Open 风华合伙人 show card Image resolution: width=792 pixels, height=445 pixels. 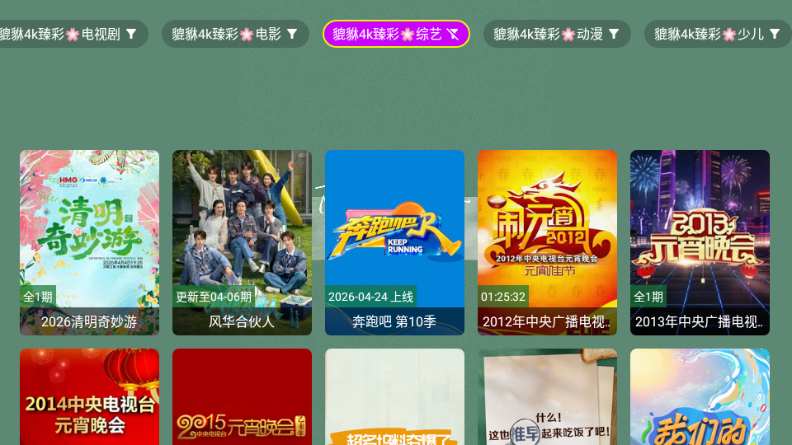tap(242, 242)
